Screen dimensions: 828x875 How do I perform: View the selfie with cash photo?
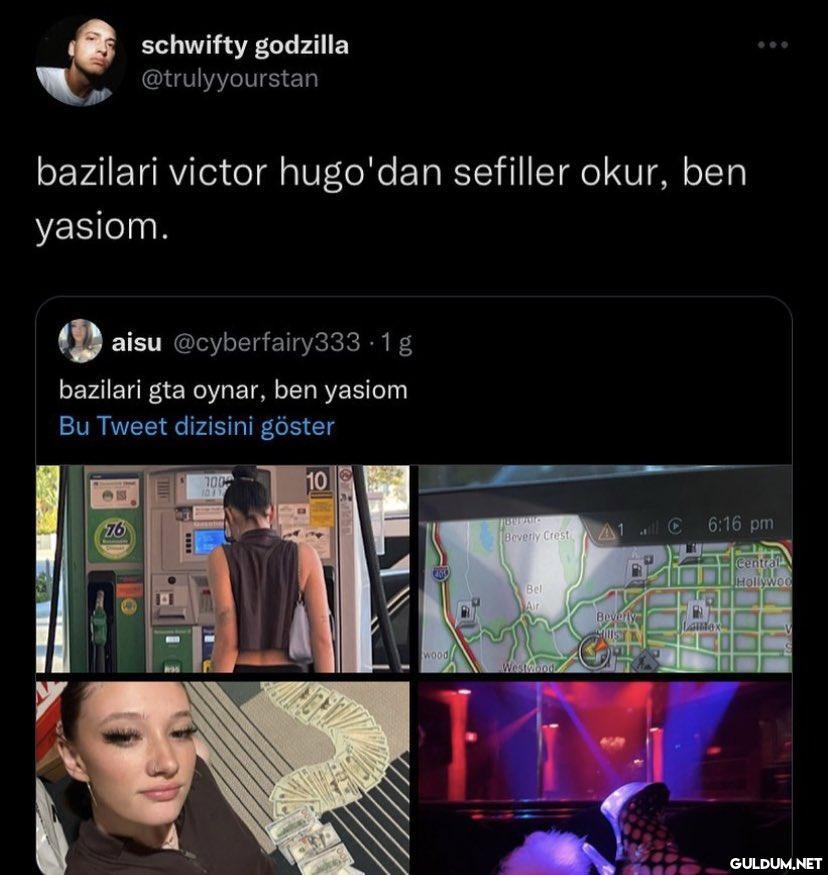pyautogui.click(x=222, y=778)
